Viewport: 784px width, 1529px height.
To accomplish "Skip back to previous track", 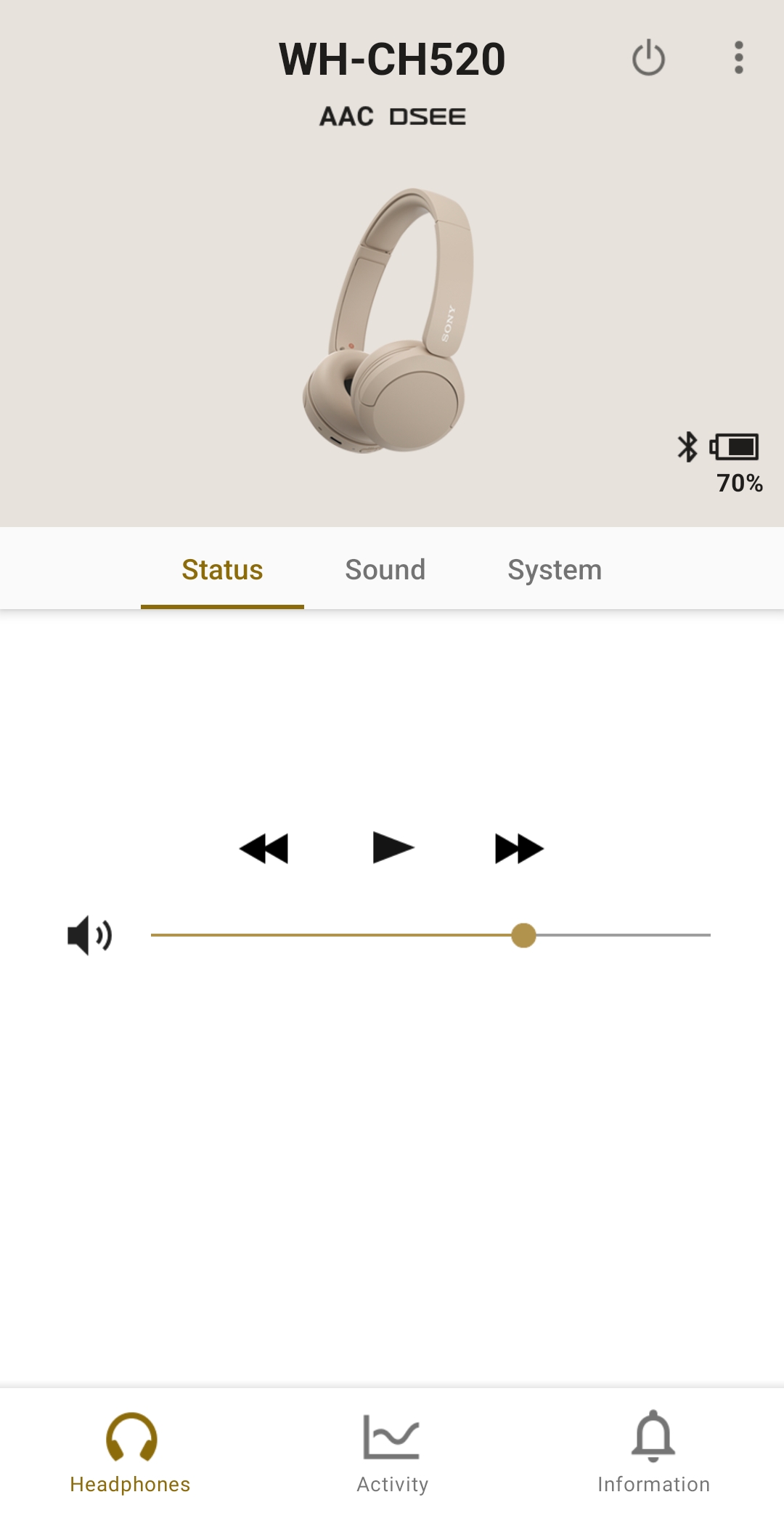I will click(x=264, y=848).
